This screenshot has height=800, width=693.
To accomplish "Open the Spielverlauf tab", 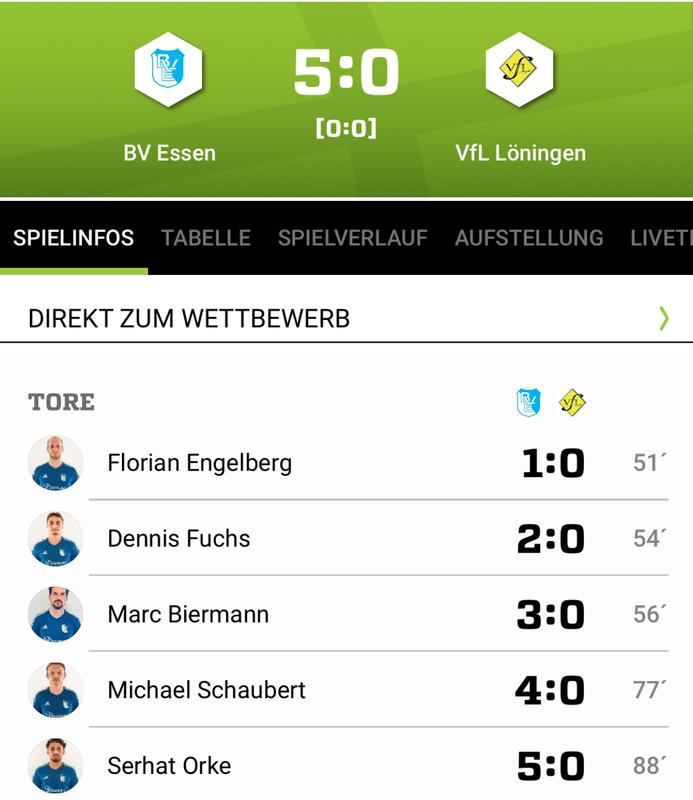I will (352, 238).
